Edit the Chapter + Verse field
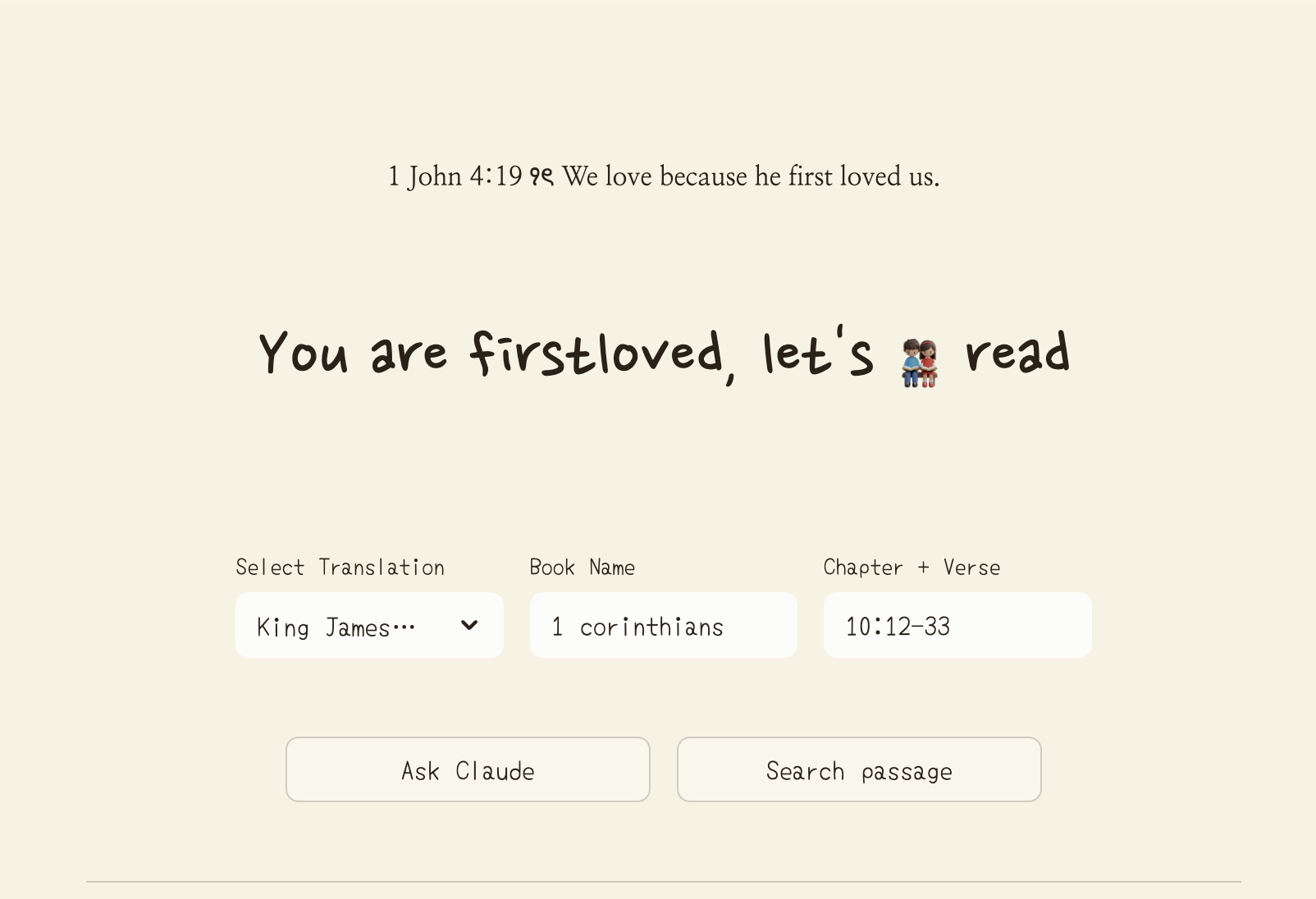Image resolution: width=1316 pixels, height=899 pixels. 957,626
